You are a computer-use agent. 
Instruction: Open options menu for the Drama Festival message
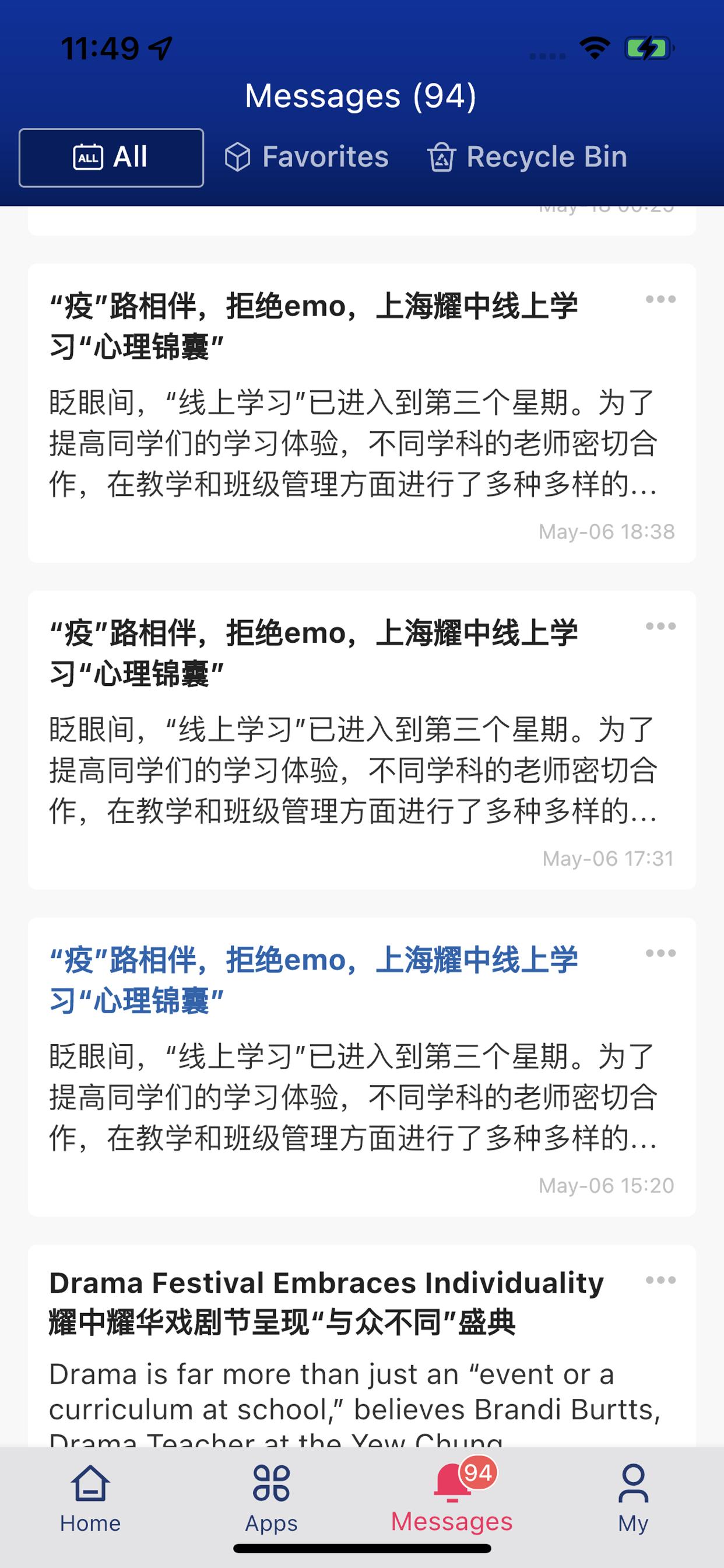660,1280
